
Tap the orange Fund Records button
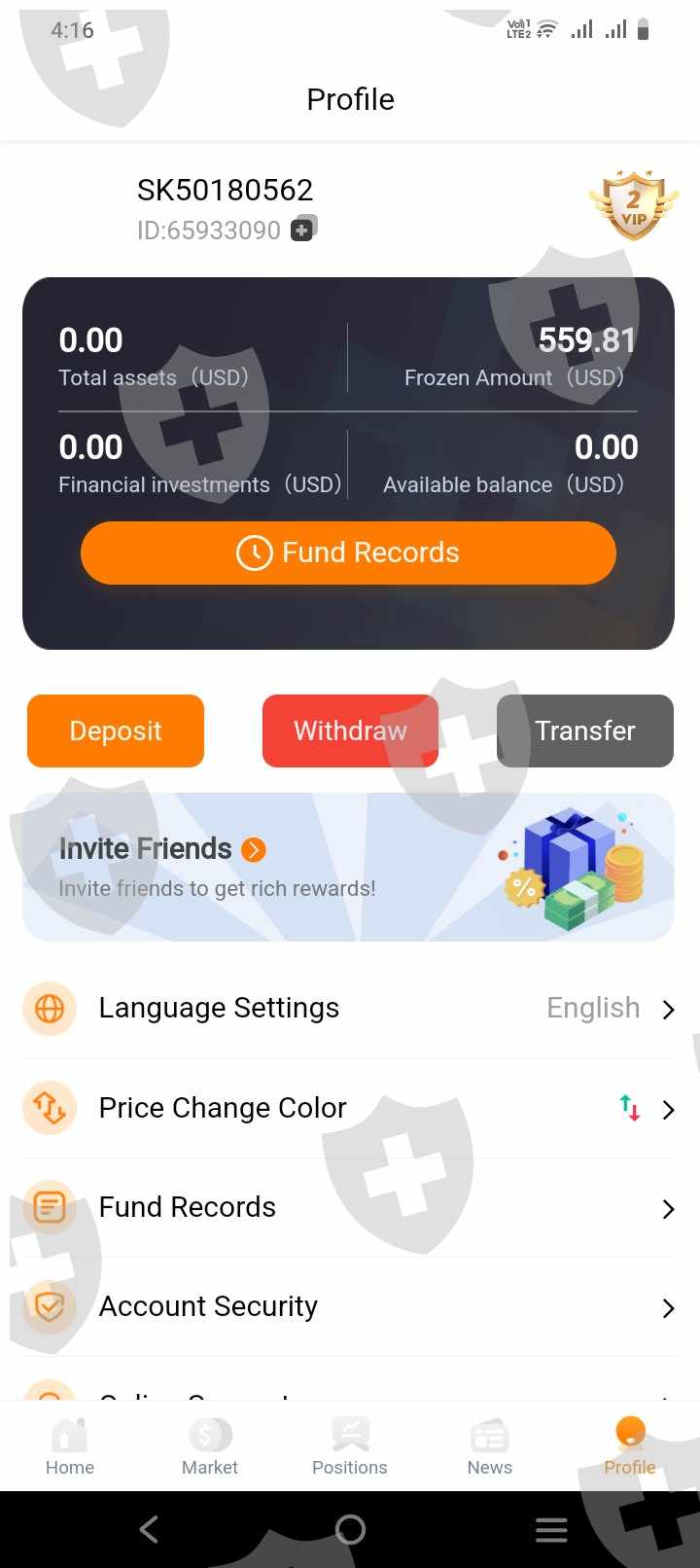point(349,552)
